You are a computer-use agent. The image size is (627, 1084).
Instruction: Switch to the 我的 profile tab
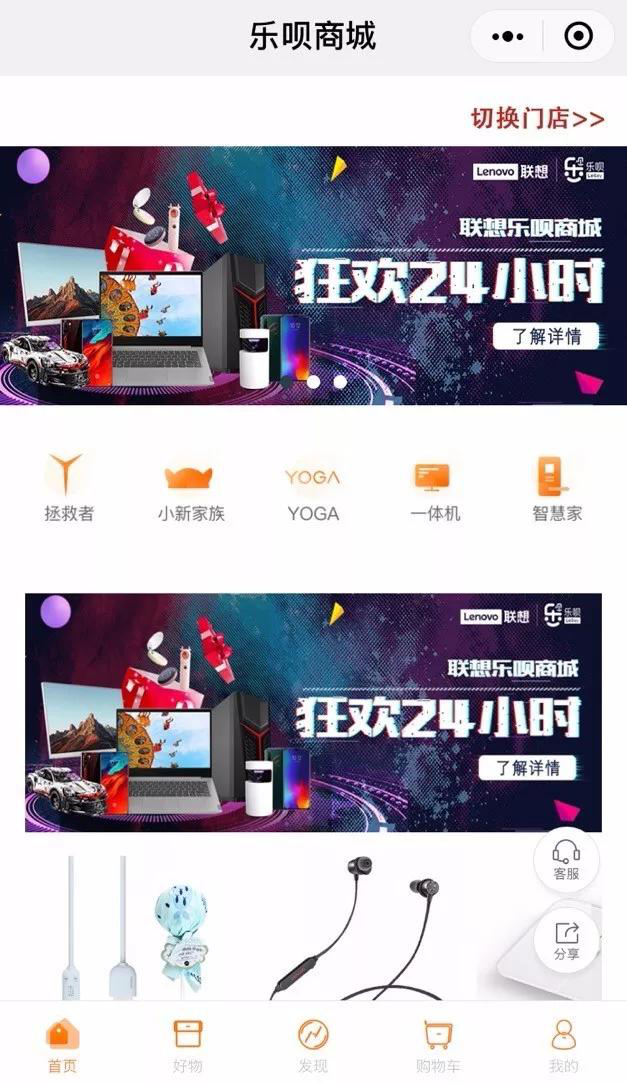click(x=563, y=1044)
